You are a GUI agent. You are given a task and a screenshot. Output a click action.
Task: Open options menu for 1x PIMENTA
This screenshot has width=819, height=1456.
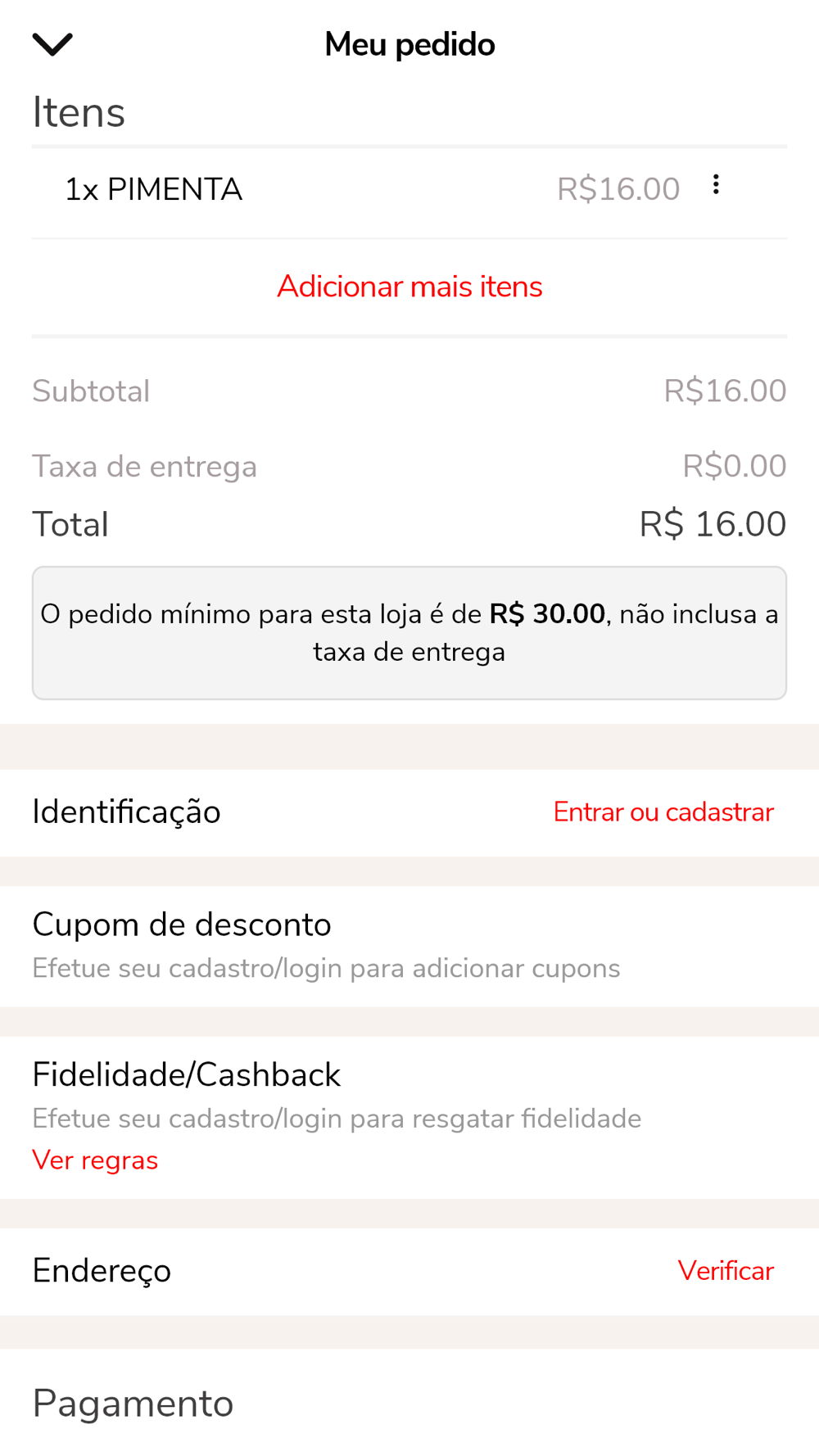(716, 185)
